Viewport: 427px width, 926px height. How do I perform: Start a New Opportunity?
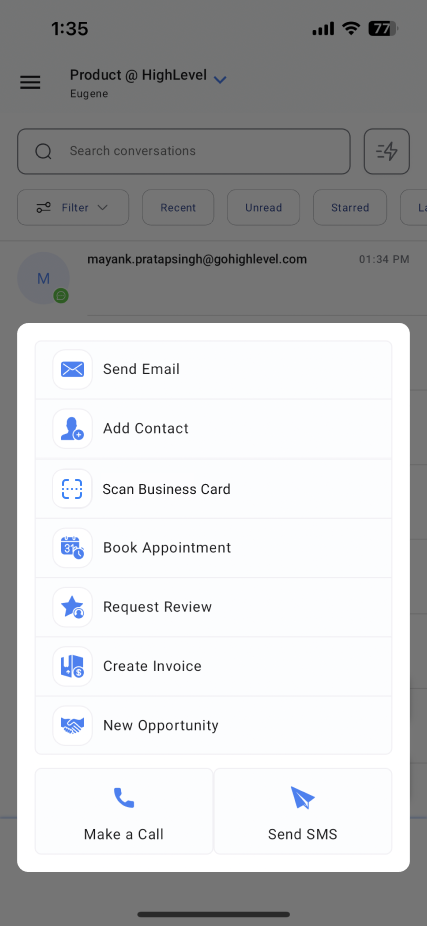tap(213, 725)
